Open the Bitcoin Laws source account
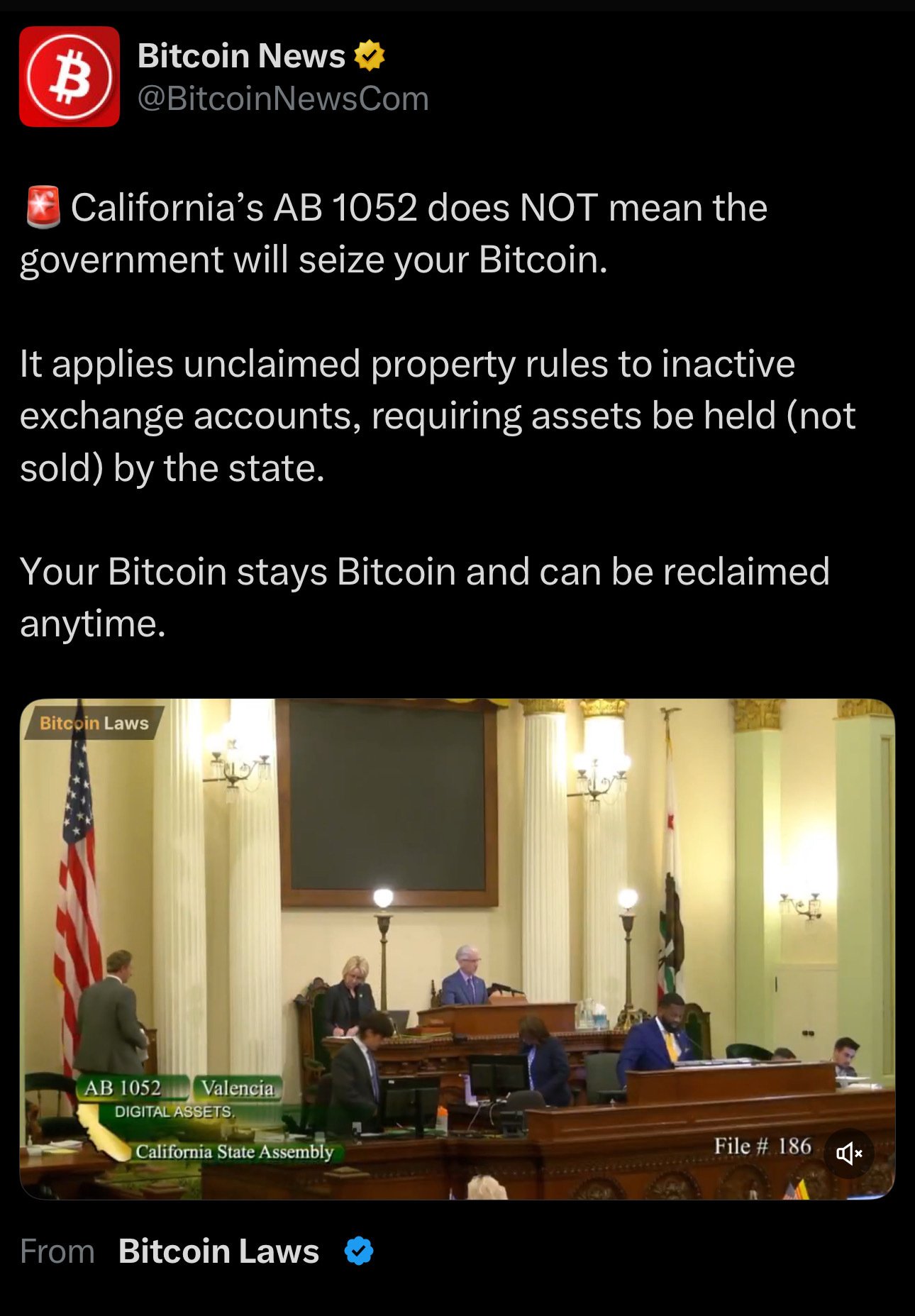 [218, 1251]
